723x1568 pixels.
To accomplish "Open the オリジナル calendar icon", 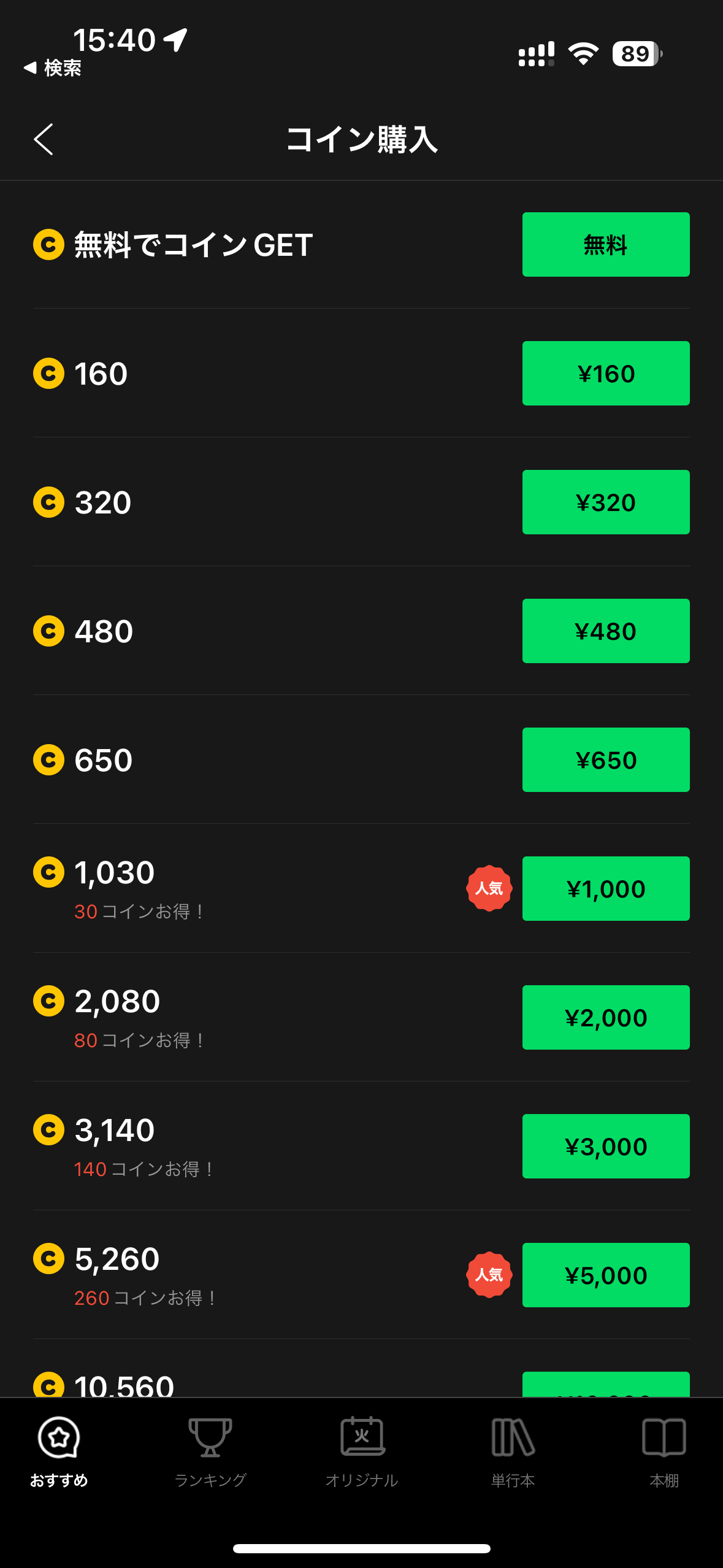I will coord(361,1437).
